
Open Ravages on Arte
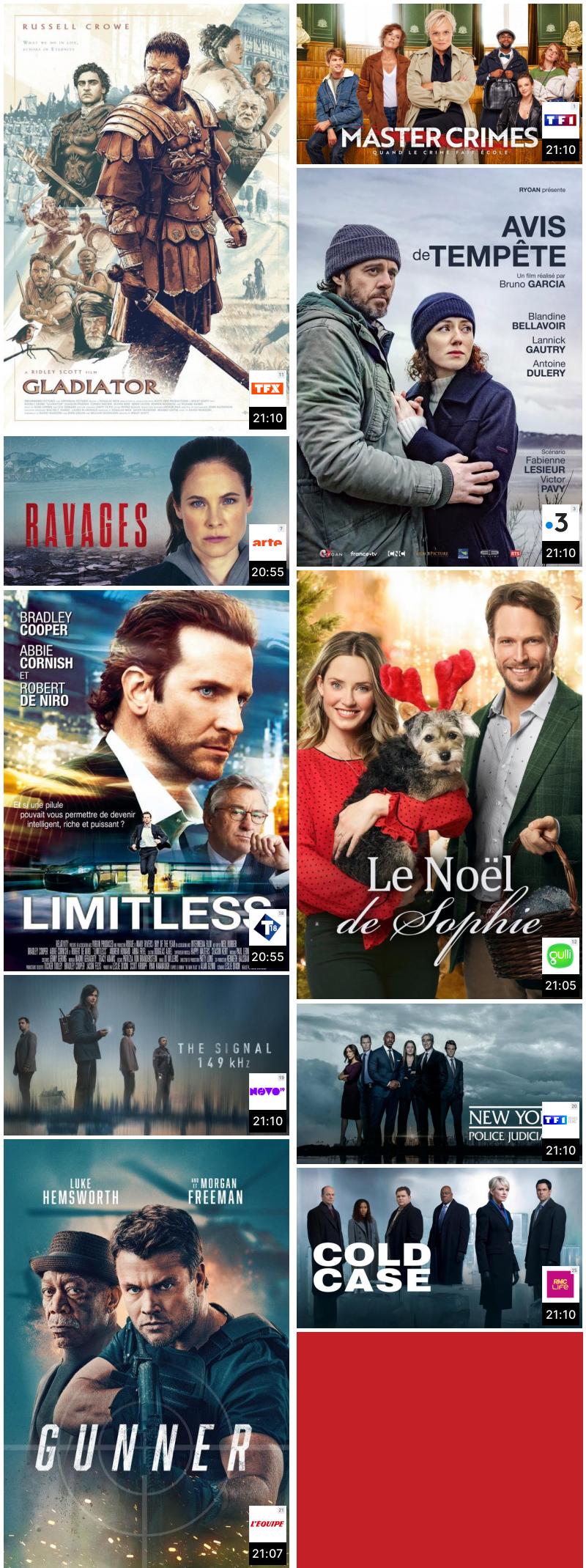point(146,511)
